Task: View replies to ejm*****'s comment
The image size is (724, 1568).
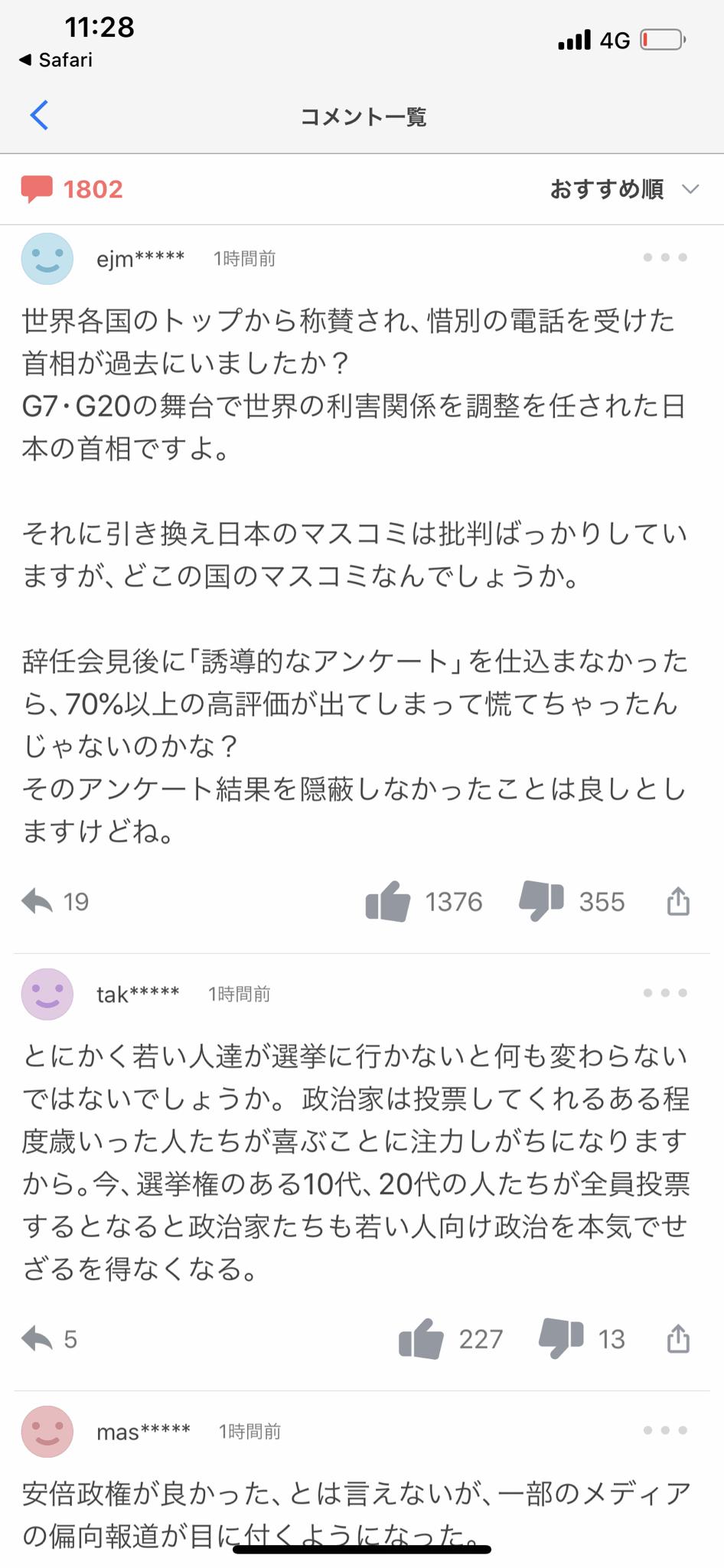Action: click(55, 901)
